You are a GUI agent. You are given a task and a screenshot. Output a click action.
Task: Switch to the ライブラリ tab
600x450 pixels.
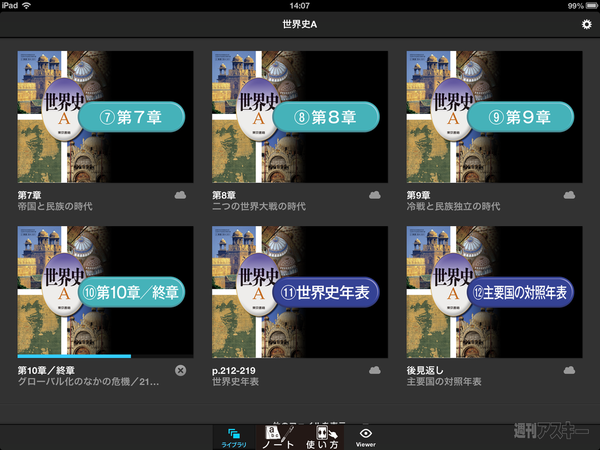[x=234, y=436]
